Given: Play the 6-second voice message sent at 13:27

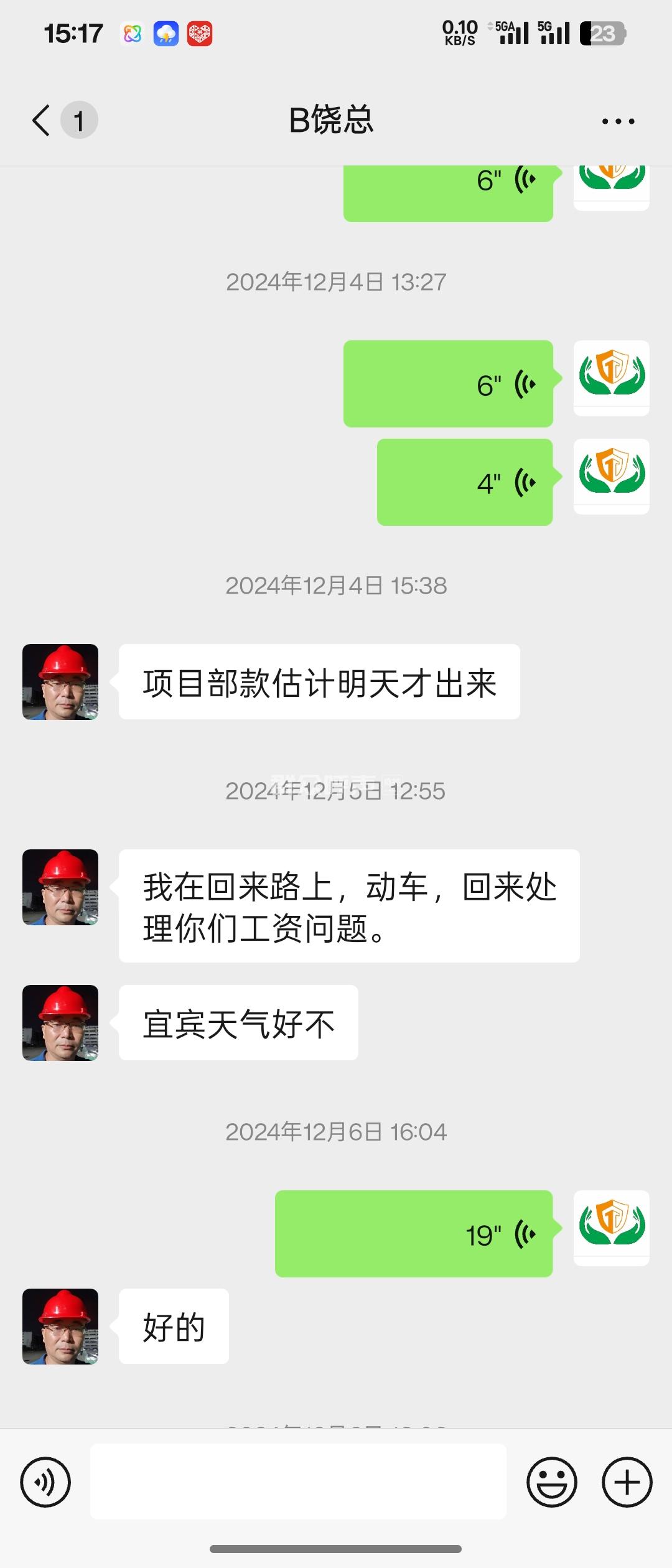Looking at the screenshot, I should click(x=448, y=384).
